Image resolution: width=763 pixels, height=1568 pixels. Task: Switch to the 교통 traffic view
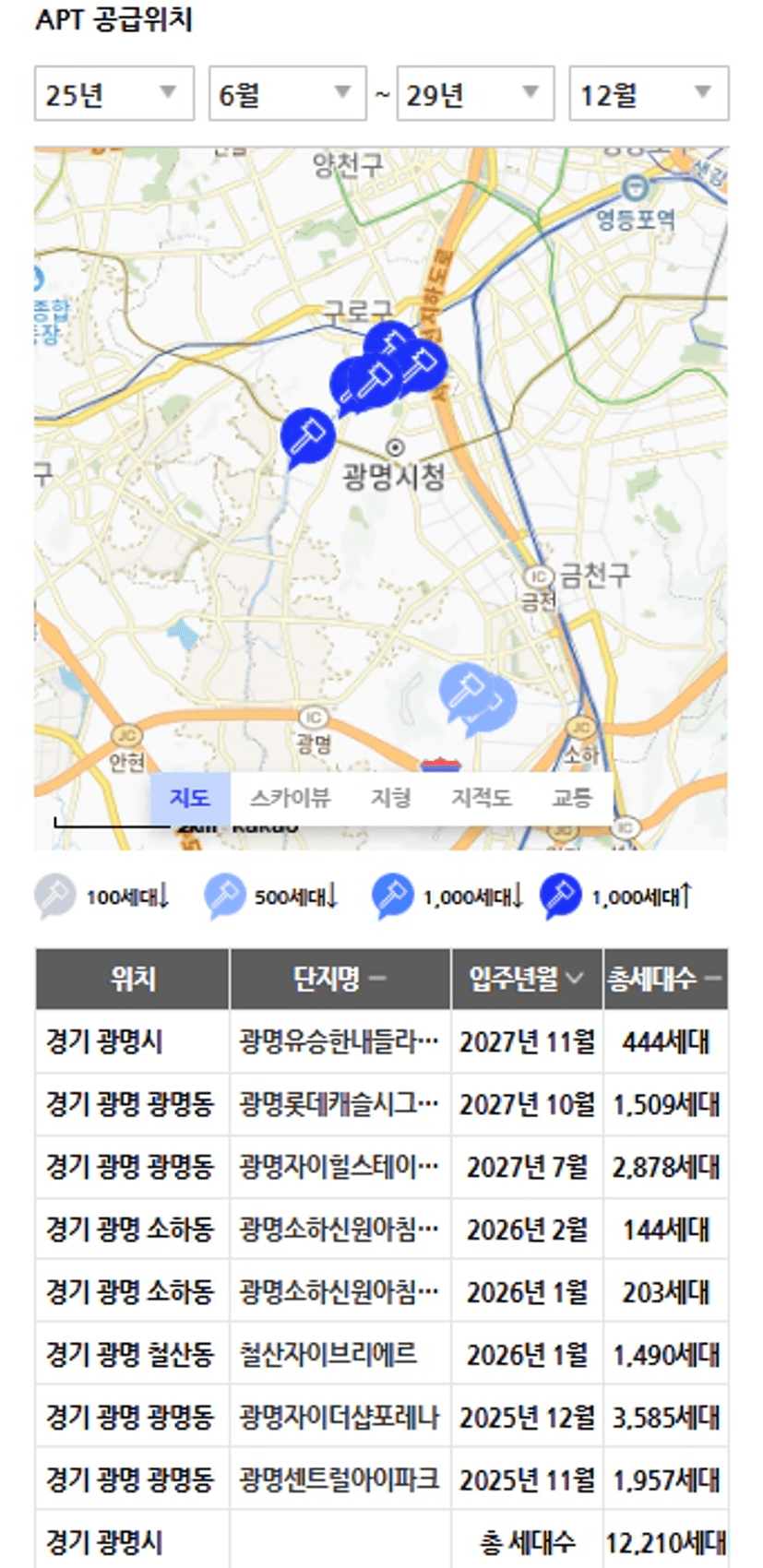pyautogui.click(x=572, y=798)
